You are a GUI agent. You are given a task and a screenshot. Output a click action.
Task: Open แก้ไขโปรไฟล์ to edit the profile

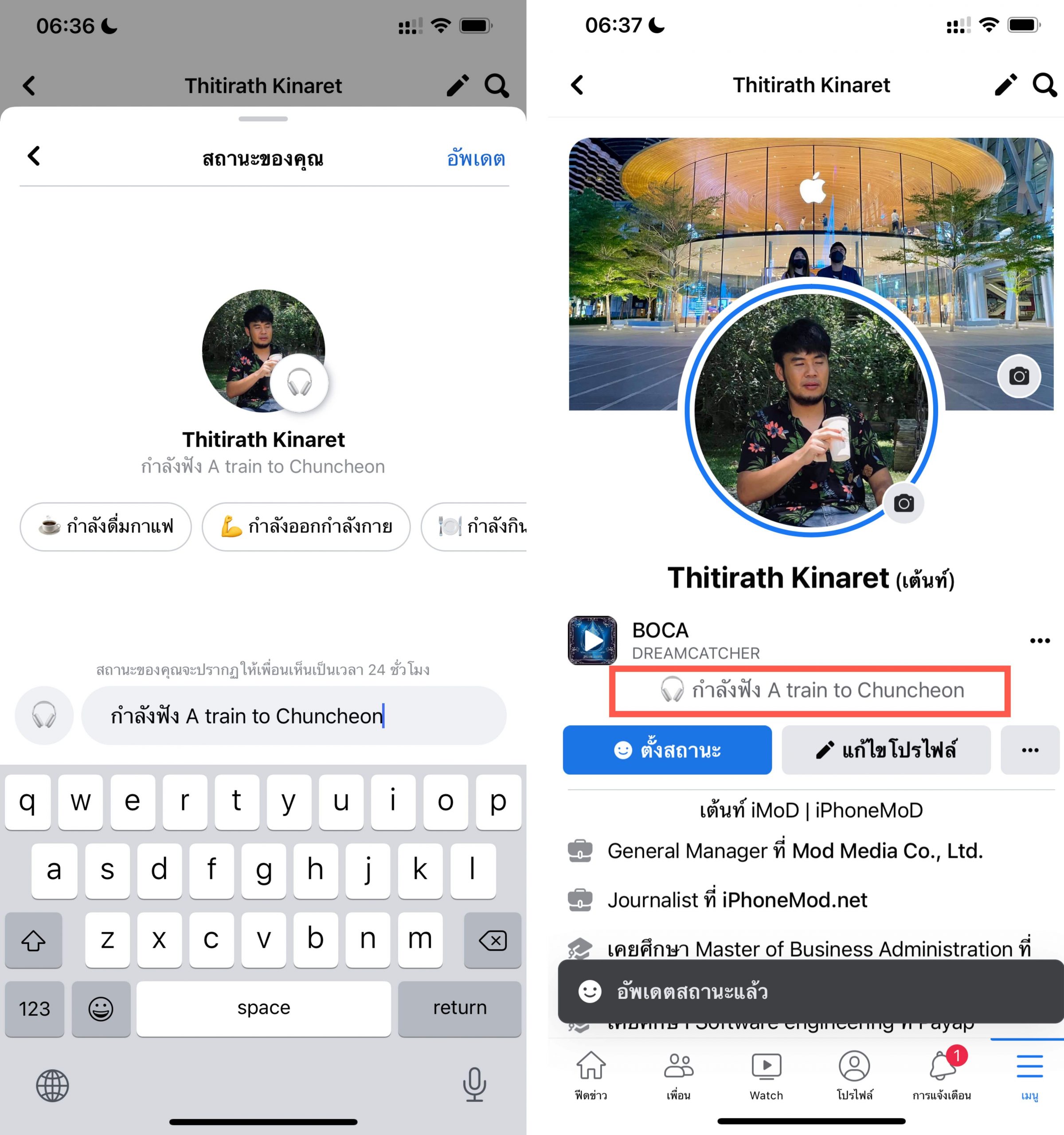(885, 750)
